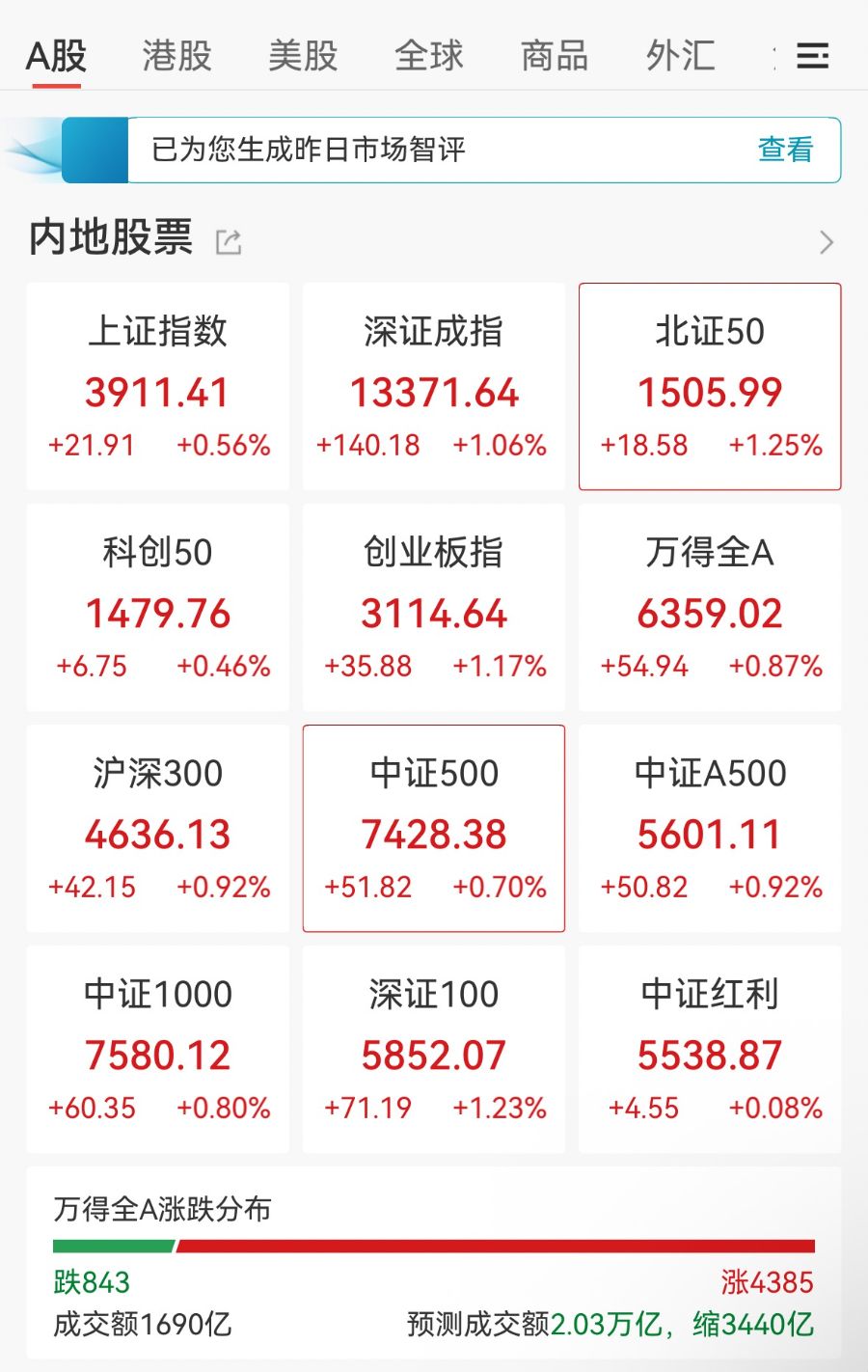868x1372 pixels.
Task: Open the 上证指数 index card
Action: point(158,386)
